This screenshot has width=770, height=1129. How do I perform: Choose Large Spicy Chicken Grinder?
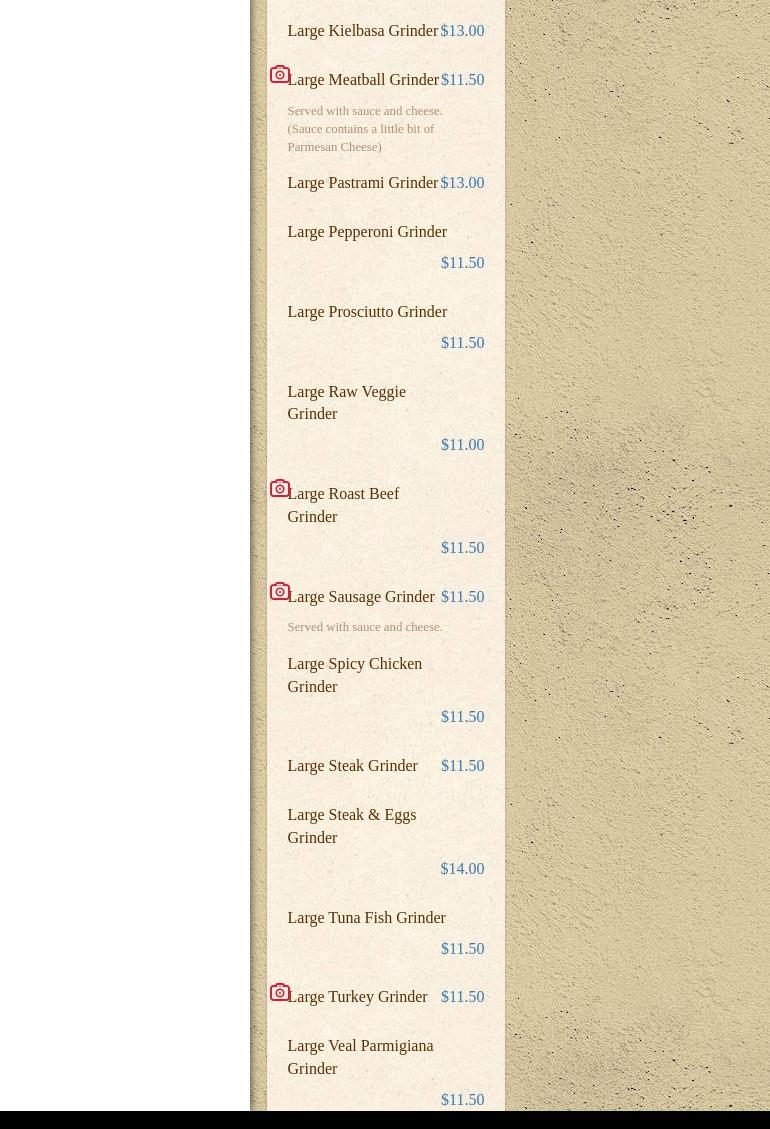tap(354, 675)
